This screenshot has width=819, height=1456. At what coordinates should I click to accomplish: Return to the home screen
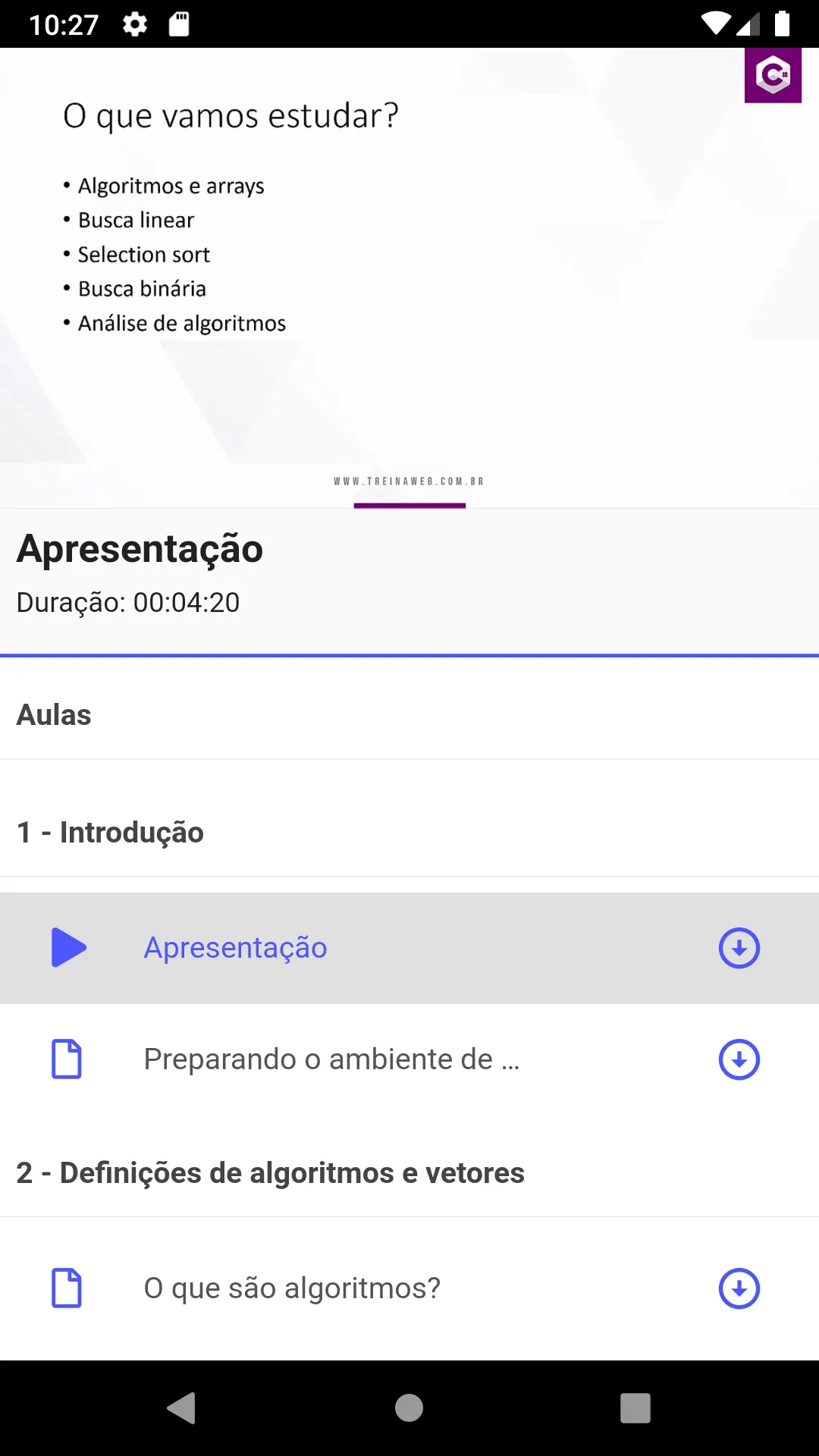[409, 1408]
